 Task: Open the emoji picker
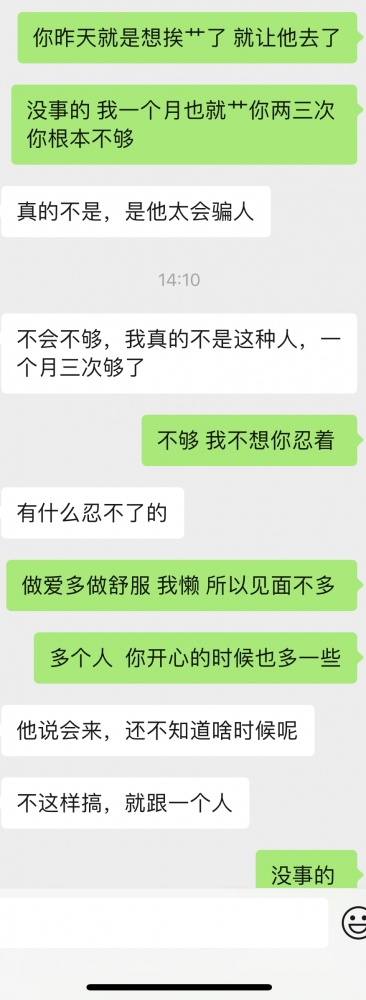point(354,923)
